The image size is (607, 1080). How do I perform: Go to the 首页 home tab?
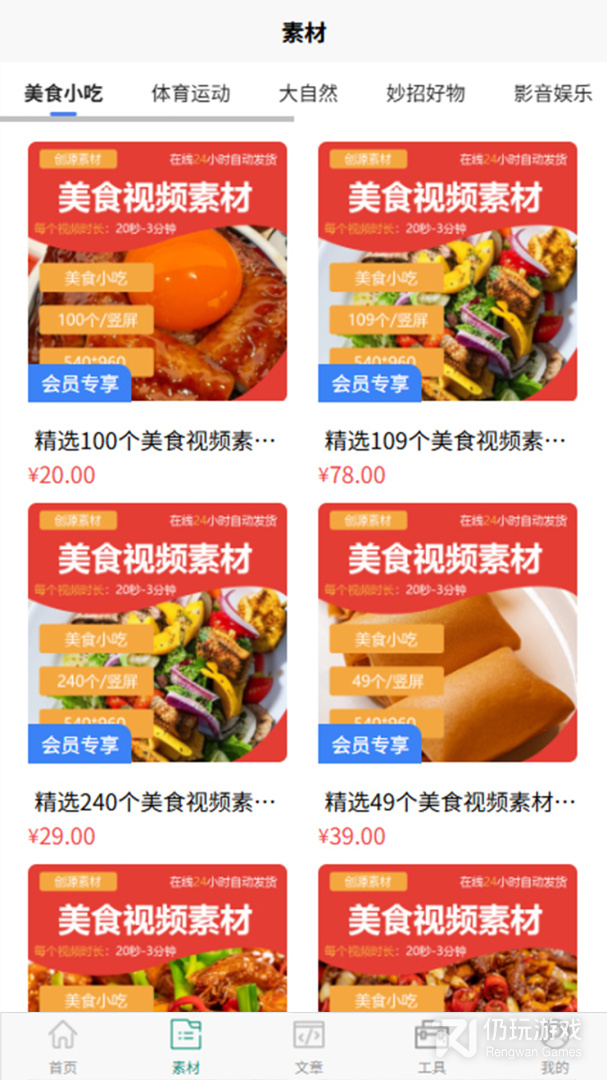coord(63,1046)
